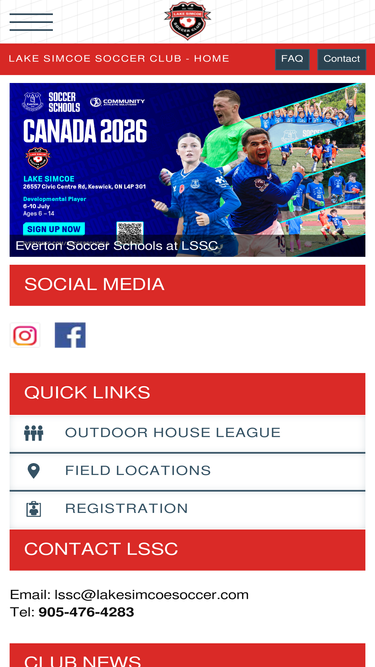The image size is (375, 667).
Task: Open the FAQ page
Action: point(292,59)
